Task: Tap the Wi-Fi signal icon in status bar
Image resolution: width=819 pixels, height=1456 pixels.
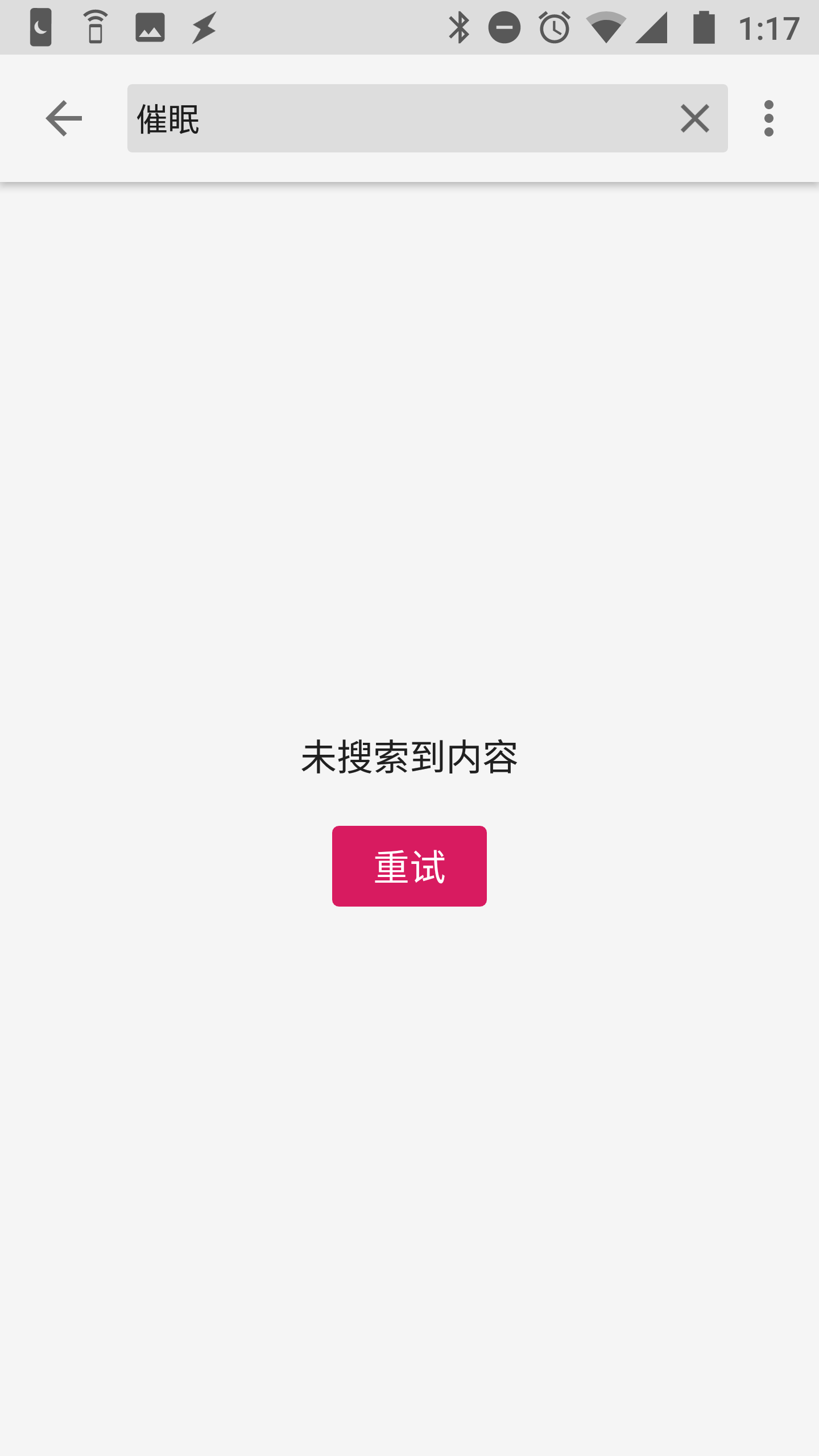Action: [606, 26]
